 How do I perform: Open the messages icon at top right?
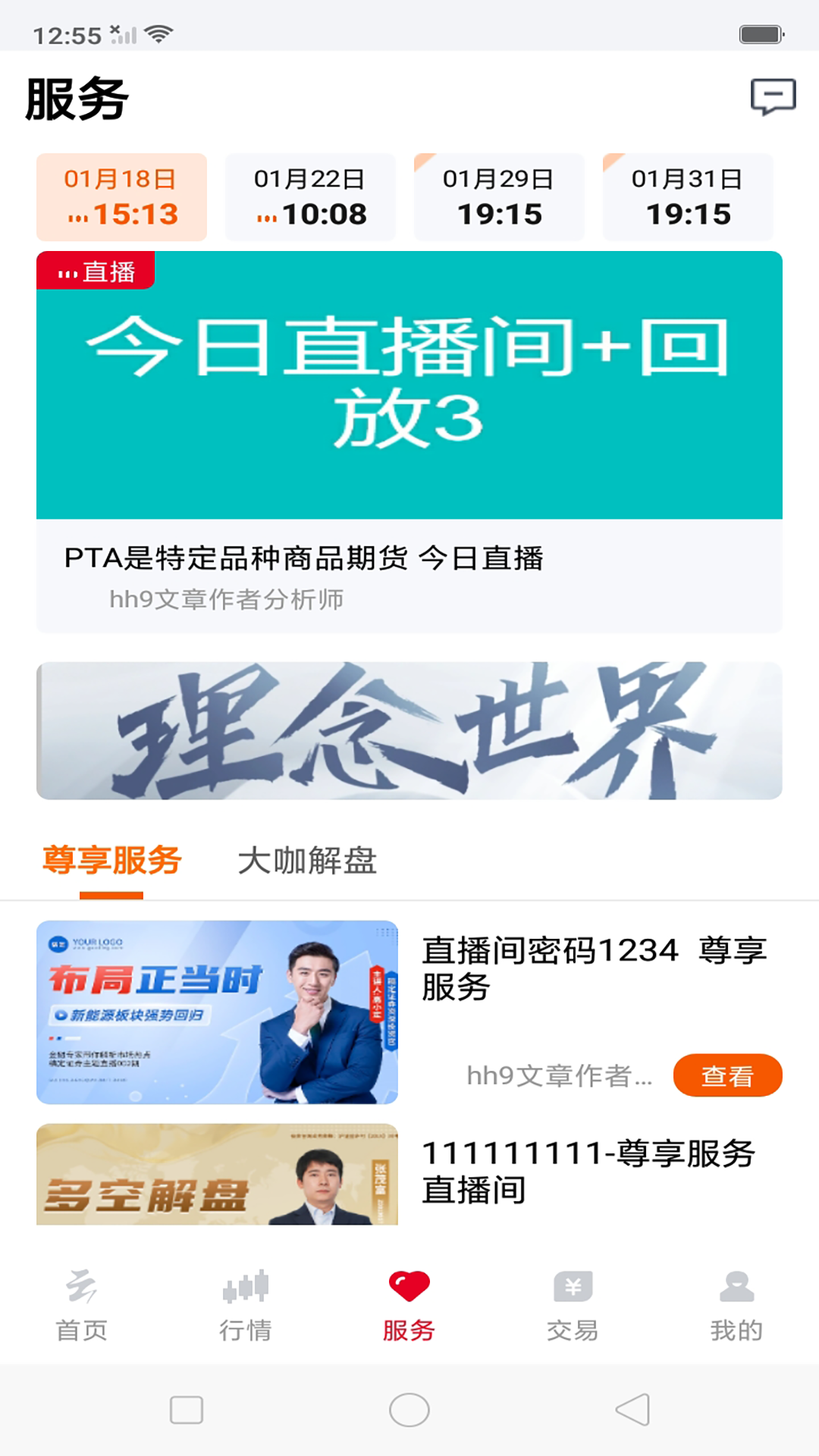point(773,97)
